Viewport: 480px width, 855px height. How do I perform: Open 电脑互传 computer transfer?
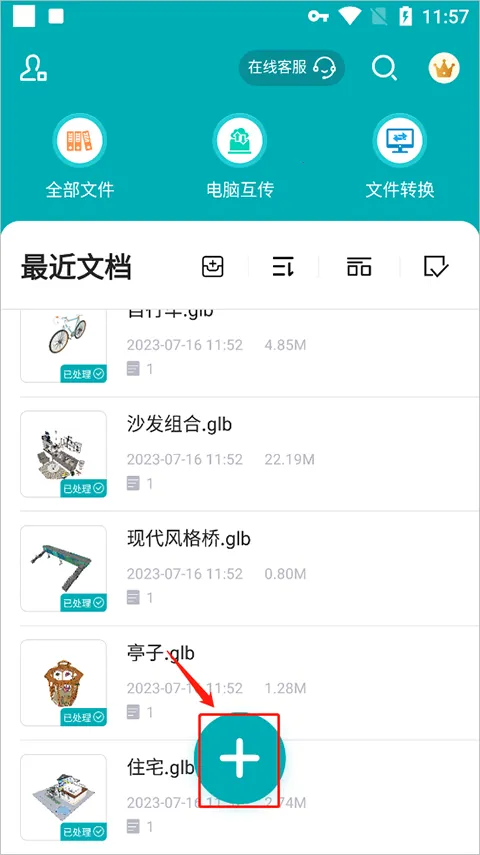click(x=240, y=157)
